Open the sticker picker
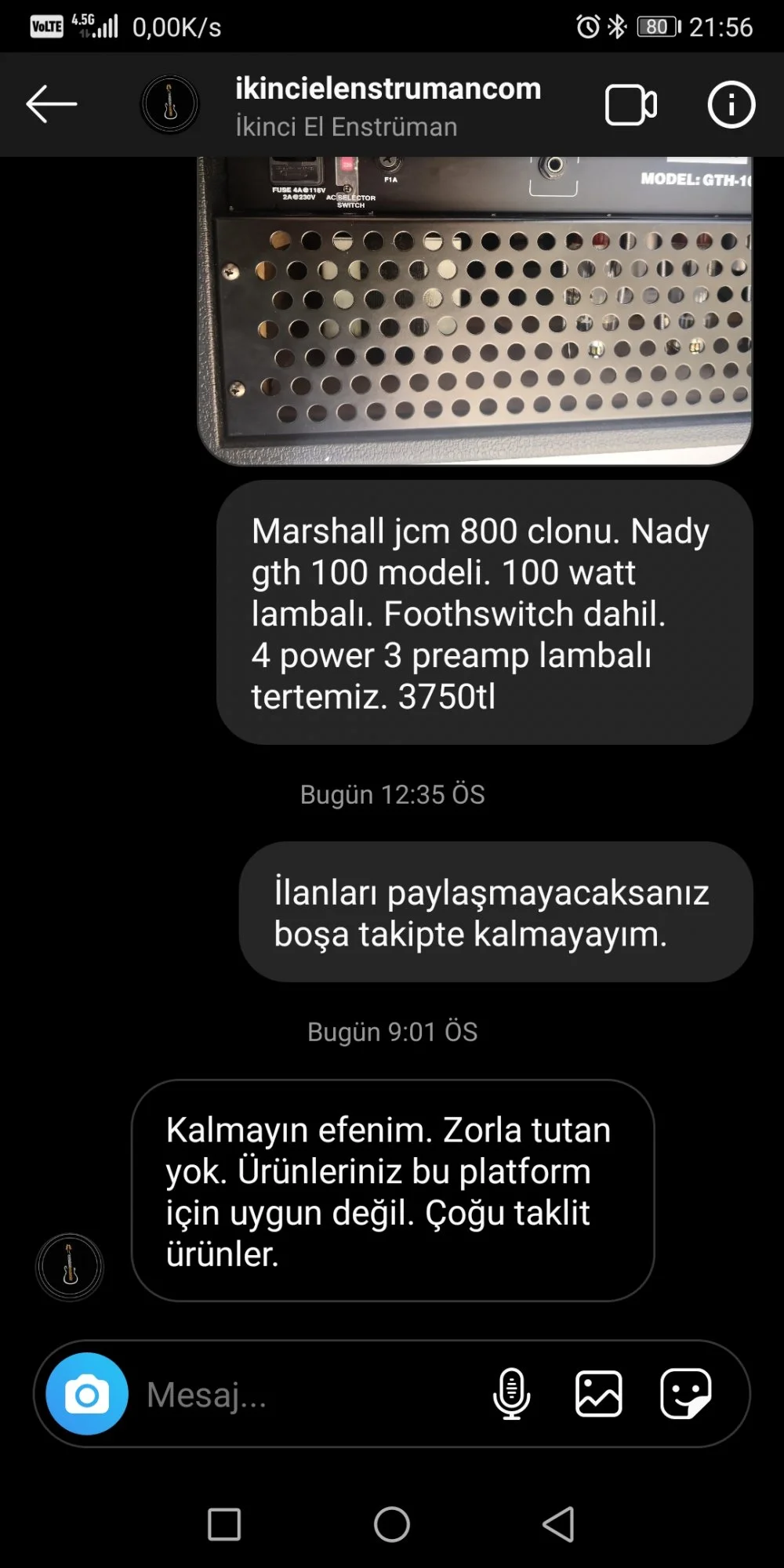This screenshot has width=784, height=1568. coord(686,1394)
